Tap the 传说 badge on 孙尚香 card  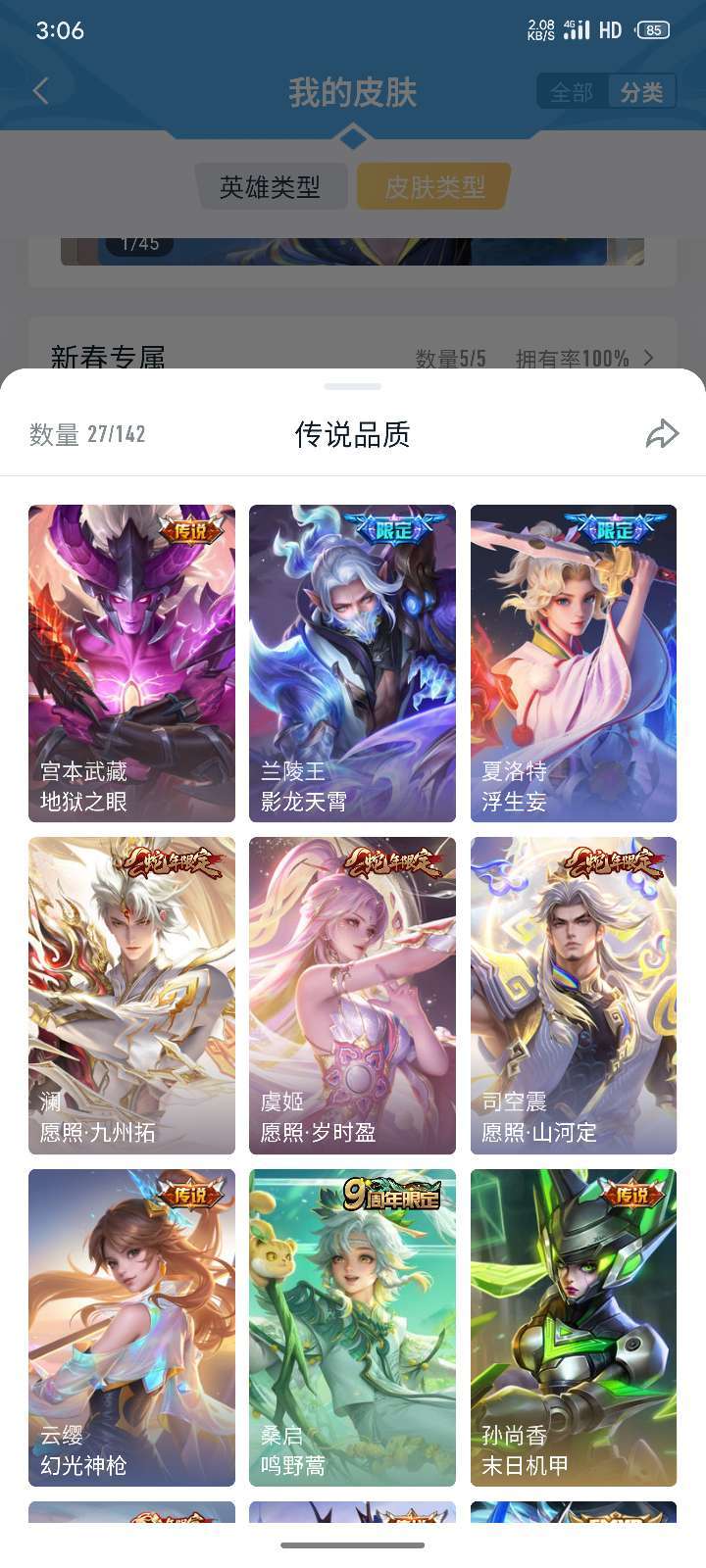point(631,1195)
